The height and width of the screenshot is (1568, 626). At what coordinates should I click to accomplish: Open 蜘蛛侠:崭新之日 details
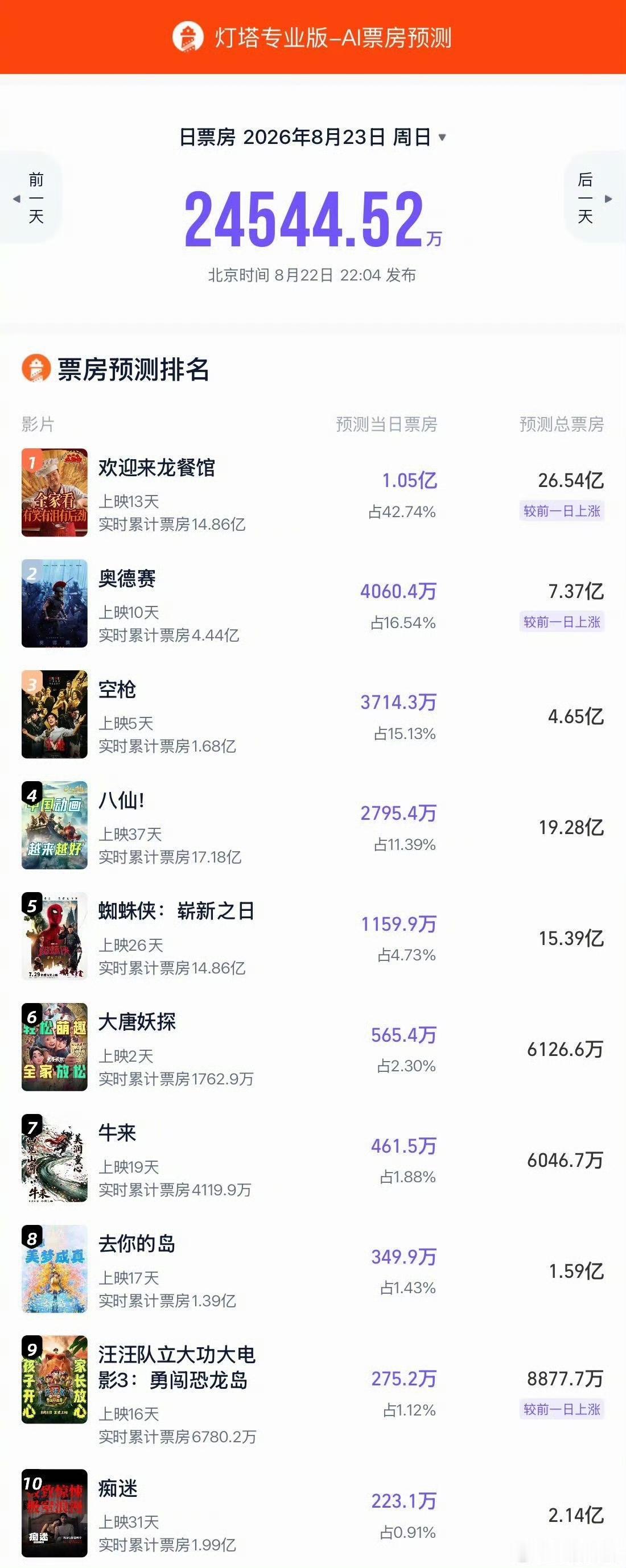[313, 935]
